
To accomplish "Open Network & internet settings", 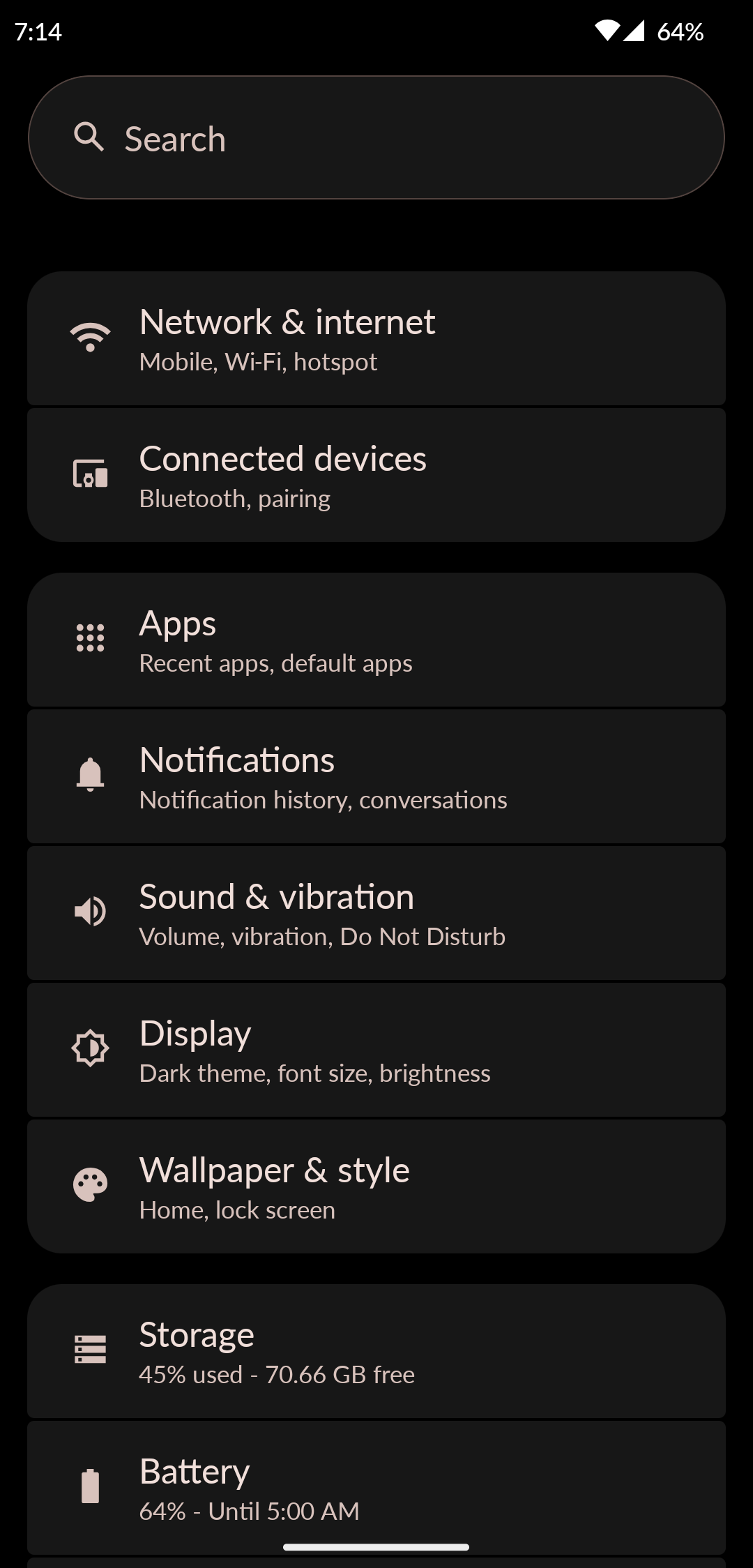I will click(376, 339).
